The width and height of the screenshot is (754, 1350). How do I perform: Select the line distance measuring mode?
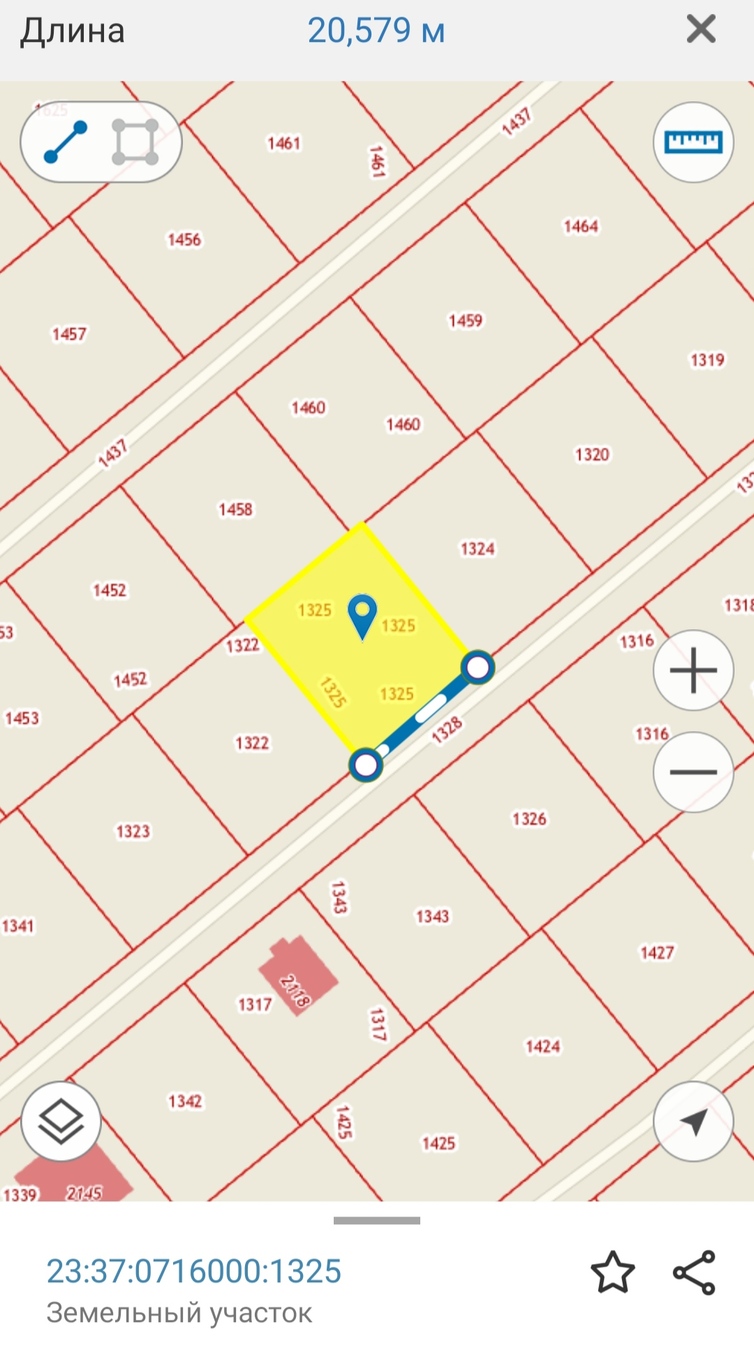tap(66, 142)
